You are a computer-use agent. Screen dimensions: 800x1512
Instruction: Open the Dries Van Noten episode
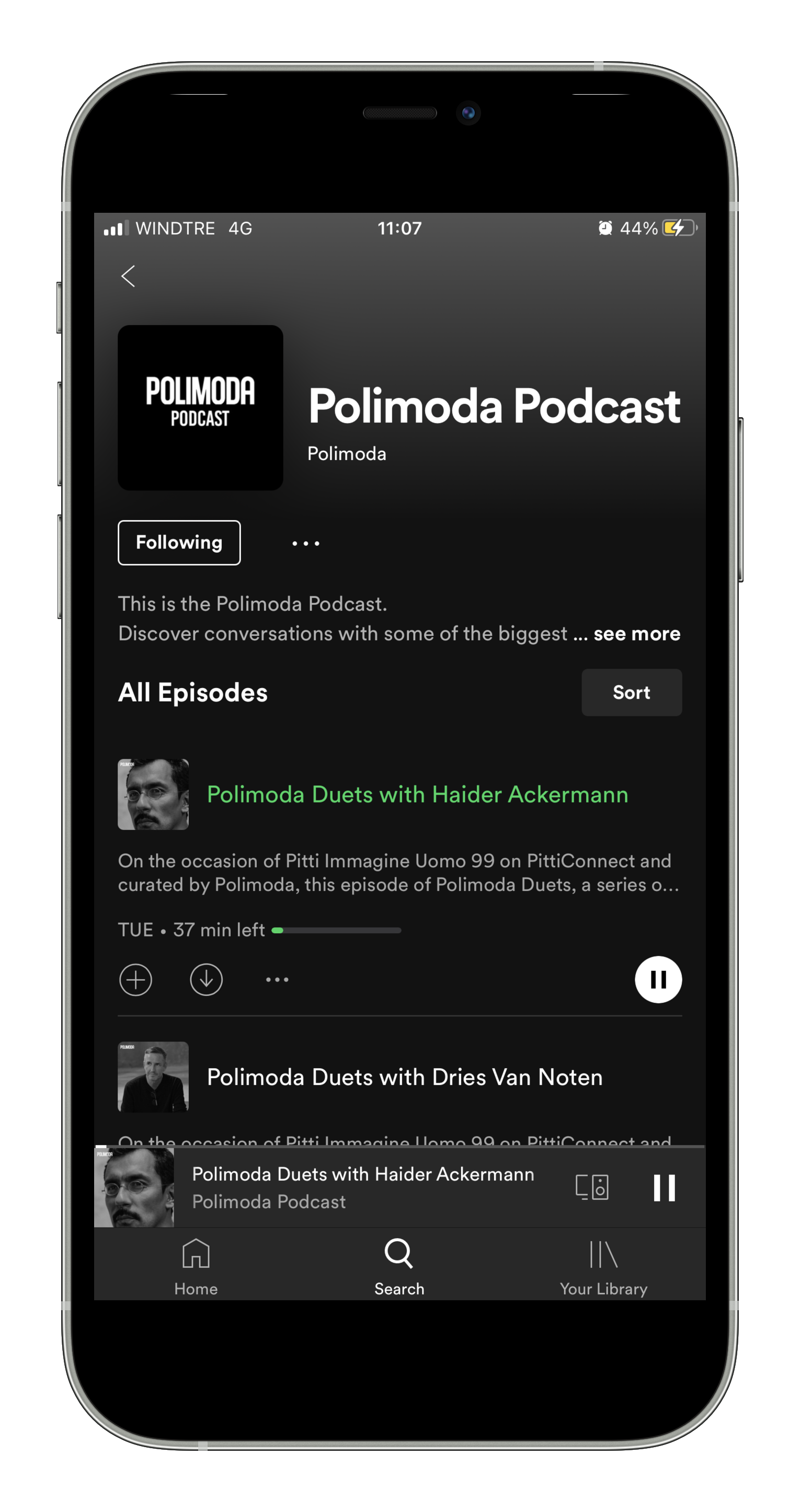coord(404,1077)
